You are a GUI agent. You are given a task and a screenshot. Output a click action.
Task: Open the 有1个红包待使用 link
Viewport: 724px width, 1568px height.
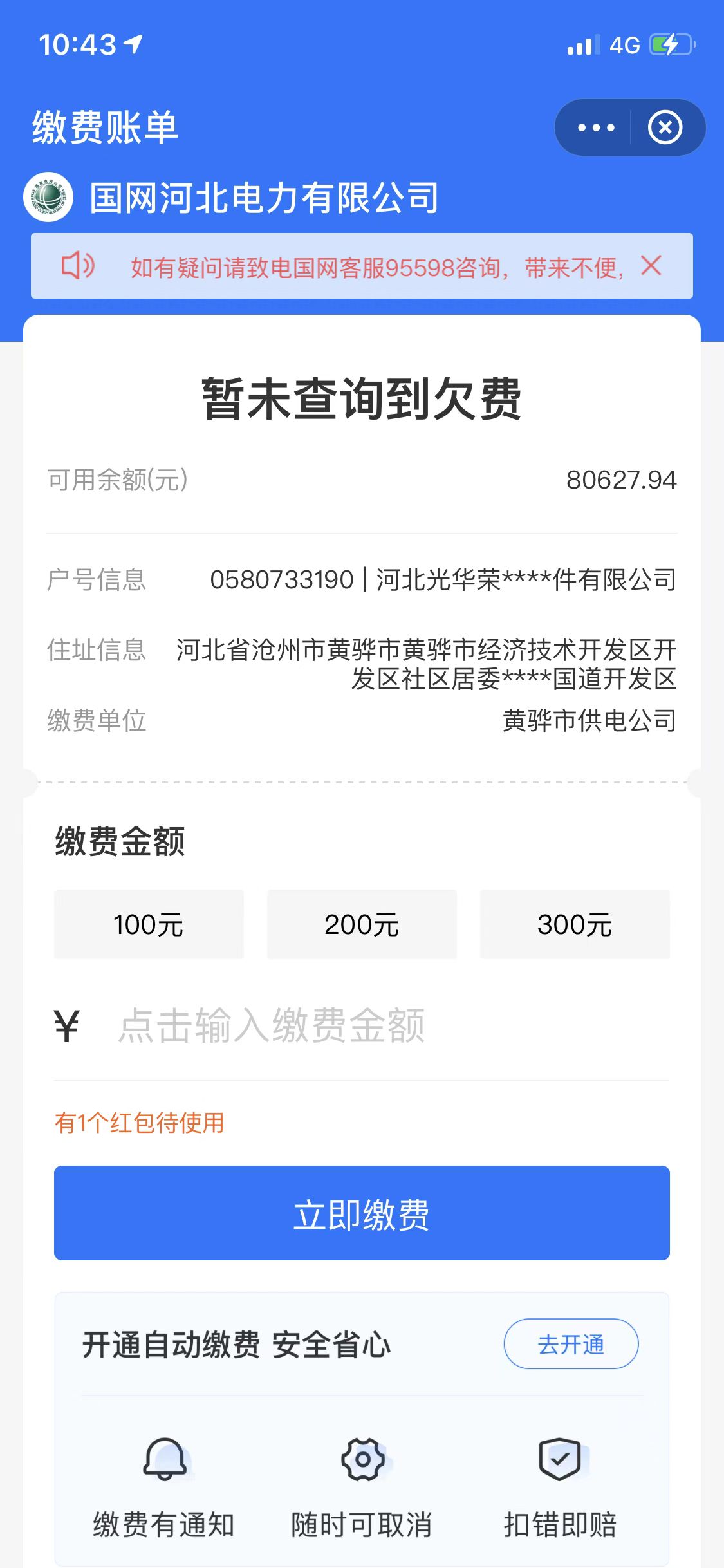[x=139, y=1123]
